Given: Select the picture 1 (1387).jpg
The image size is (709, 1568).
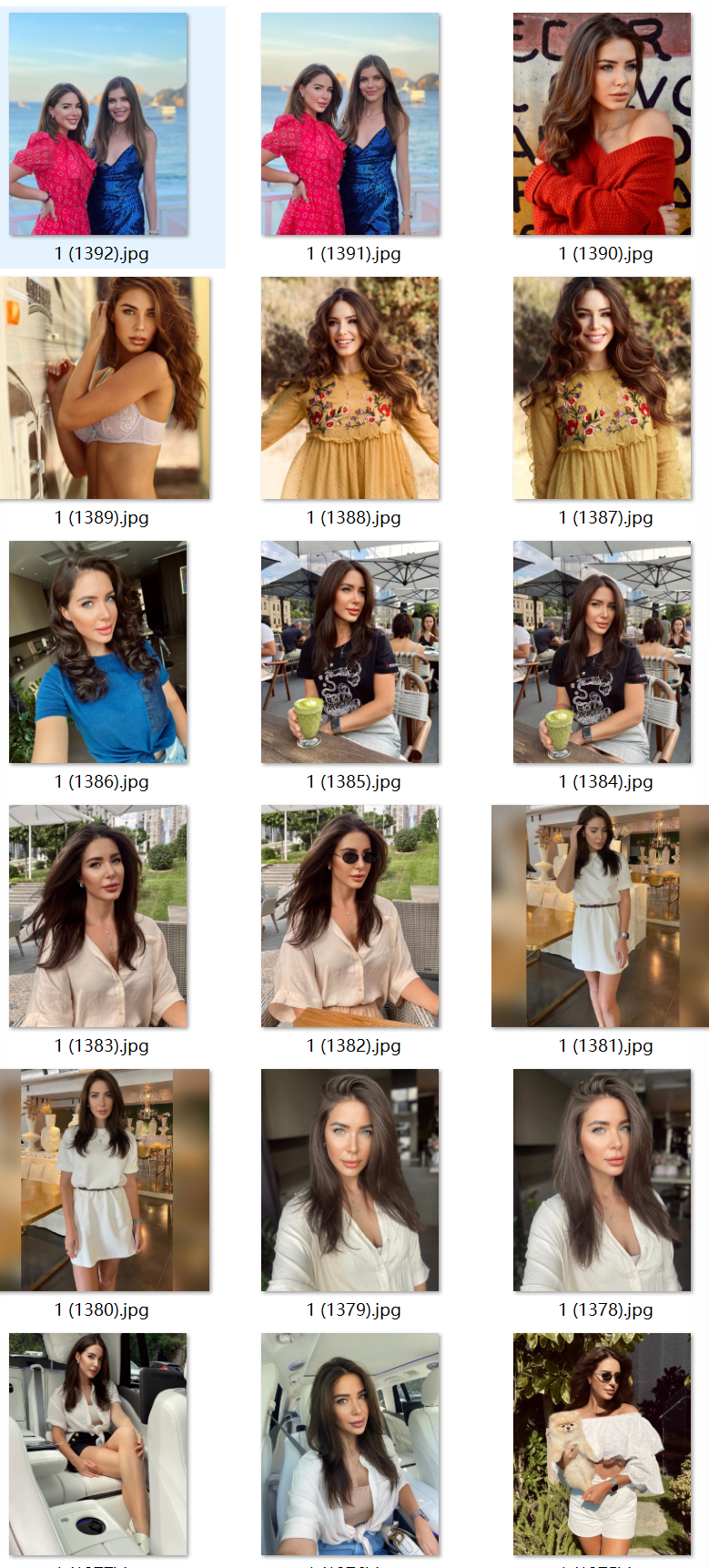Looking at the screenshot, I should (602, 388).
